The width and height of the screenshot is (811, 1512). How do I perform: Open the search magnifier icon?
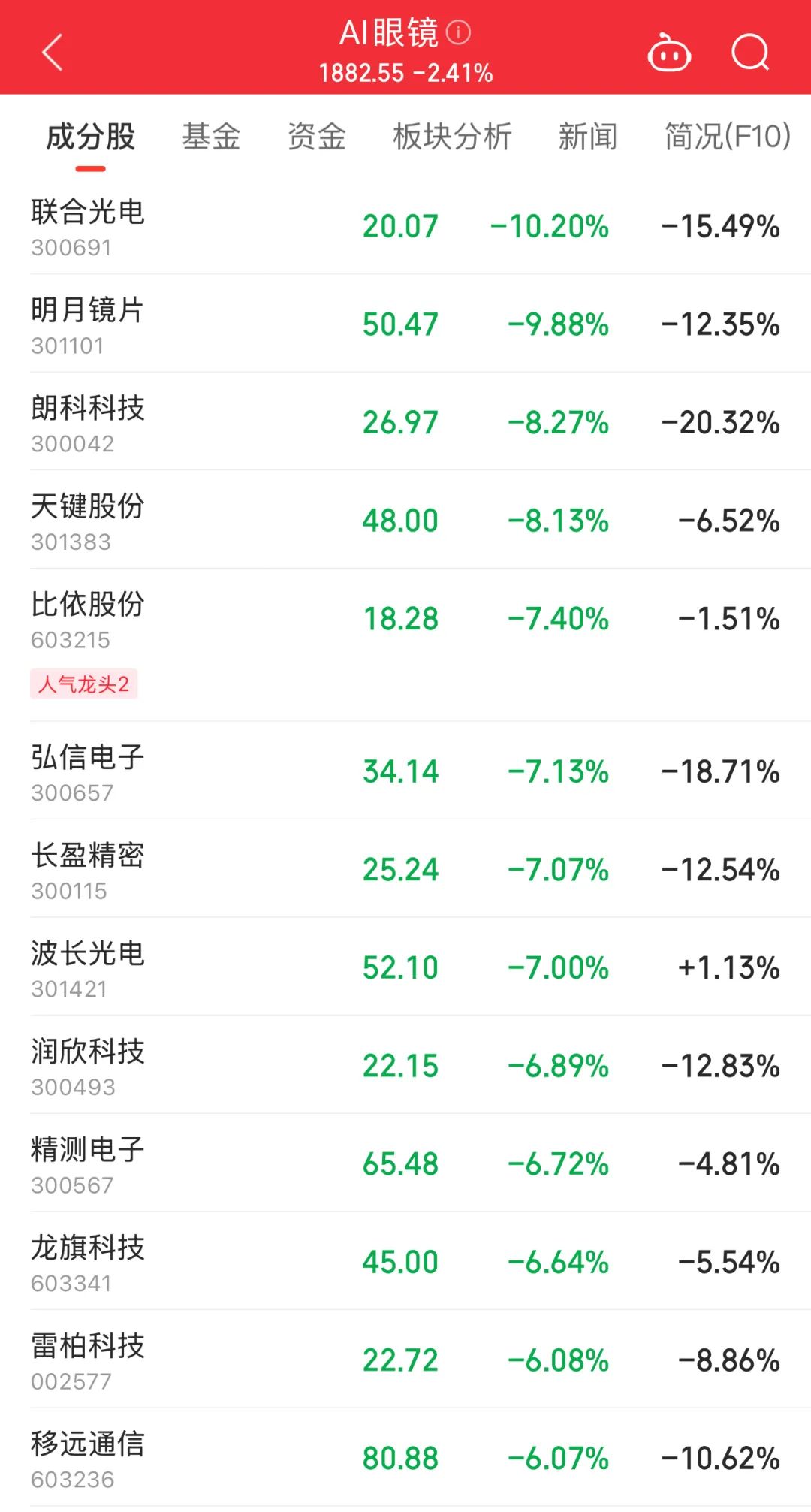click(x=750, y=53)
